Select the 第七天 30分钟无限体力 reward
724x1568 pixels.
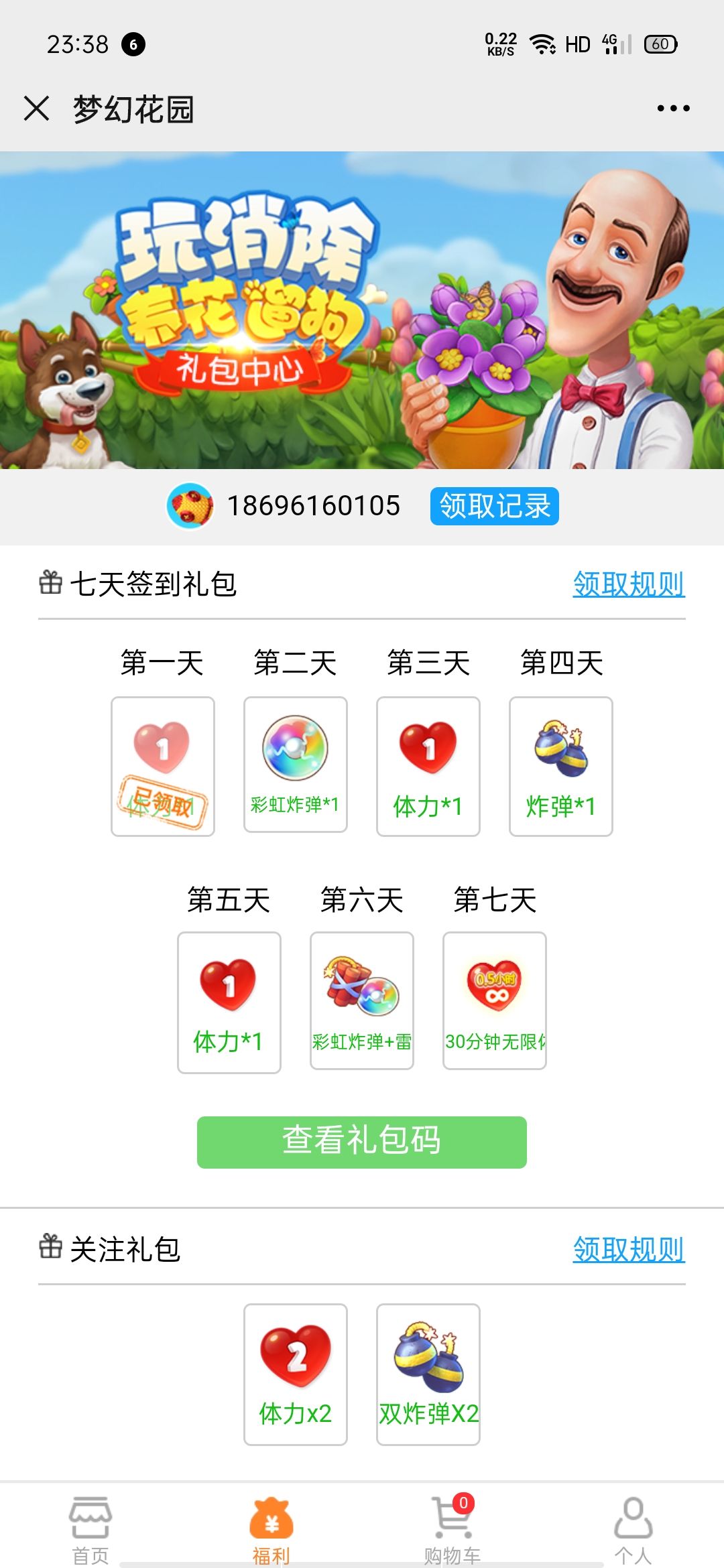[x=494, y=1000]
